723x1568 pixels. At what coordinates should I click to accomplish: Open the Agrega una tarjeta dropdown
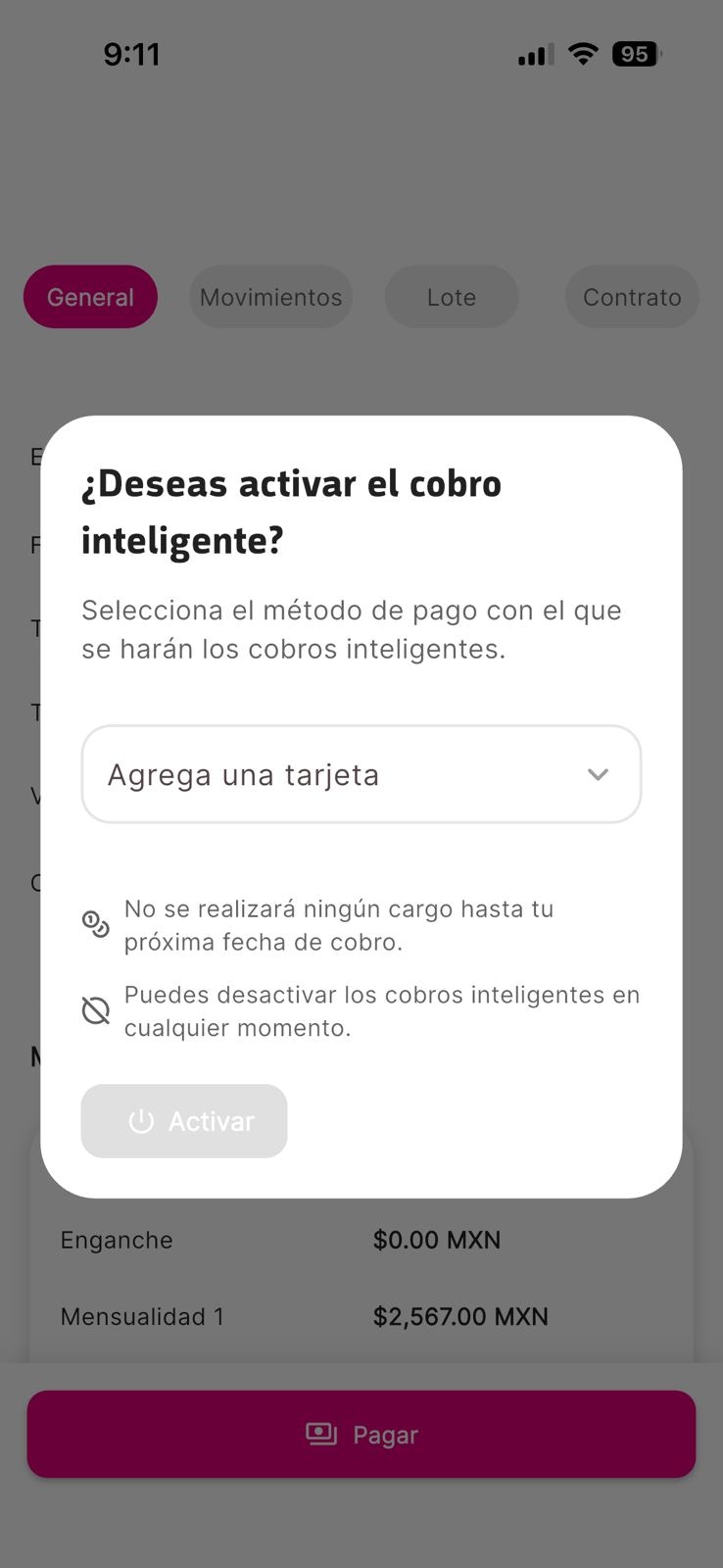click(361, 774)
